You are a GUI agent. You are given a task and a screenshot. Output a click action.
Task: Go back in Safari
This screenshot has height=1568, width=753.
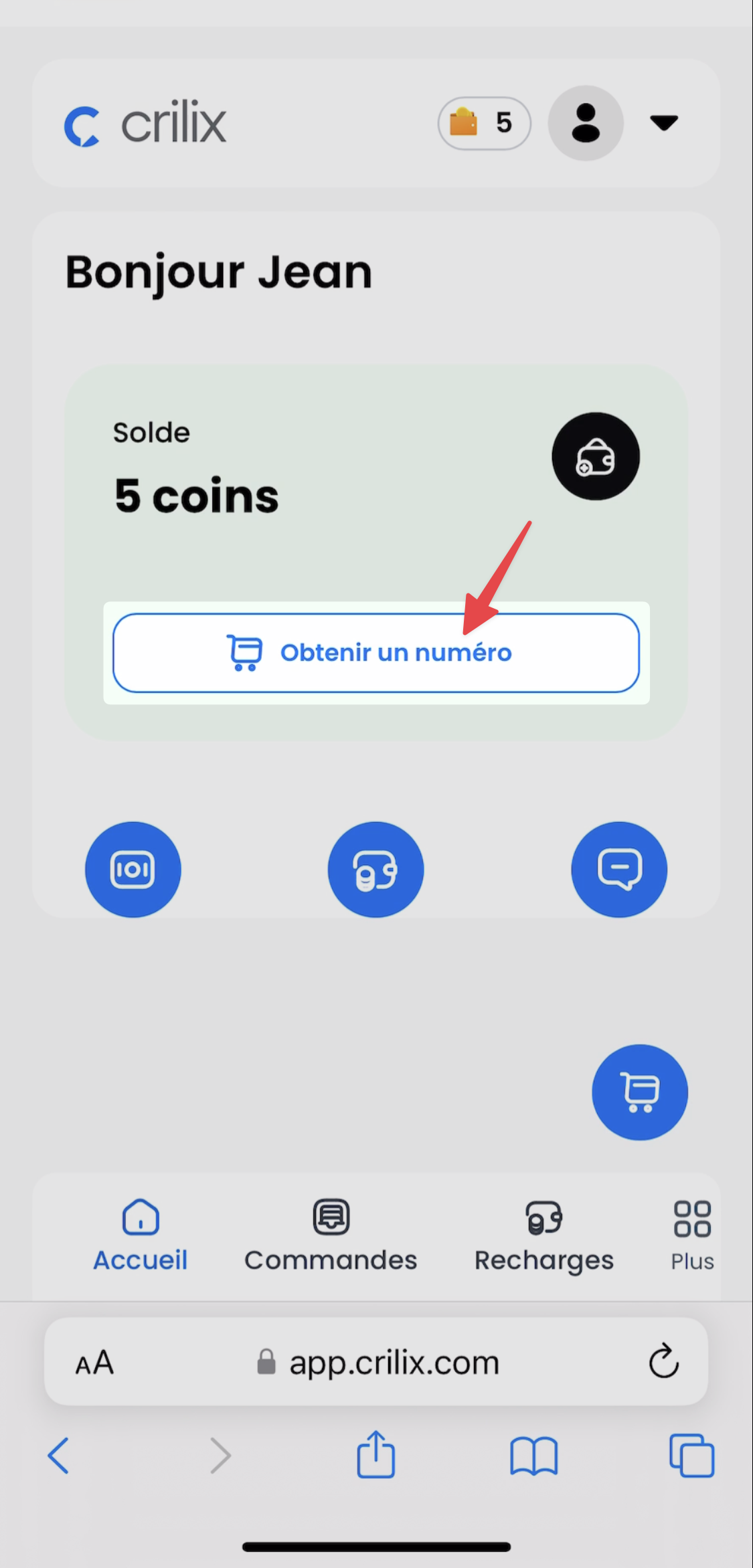(59, 1455)
